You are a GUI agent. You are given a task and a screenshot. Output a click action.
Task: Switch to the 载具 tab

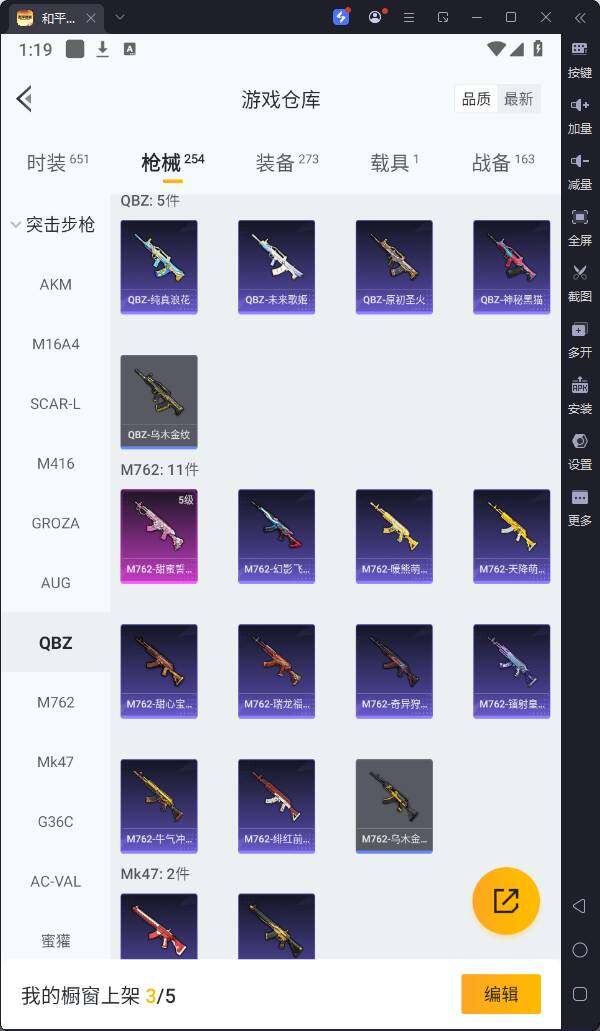tap(394, 163)
